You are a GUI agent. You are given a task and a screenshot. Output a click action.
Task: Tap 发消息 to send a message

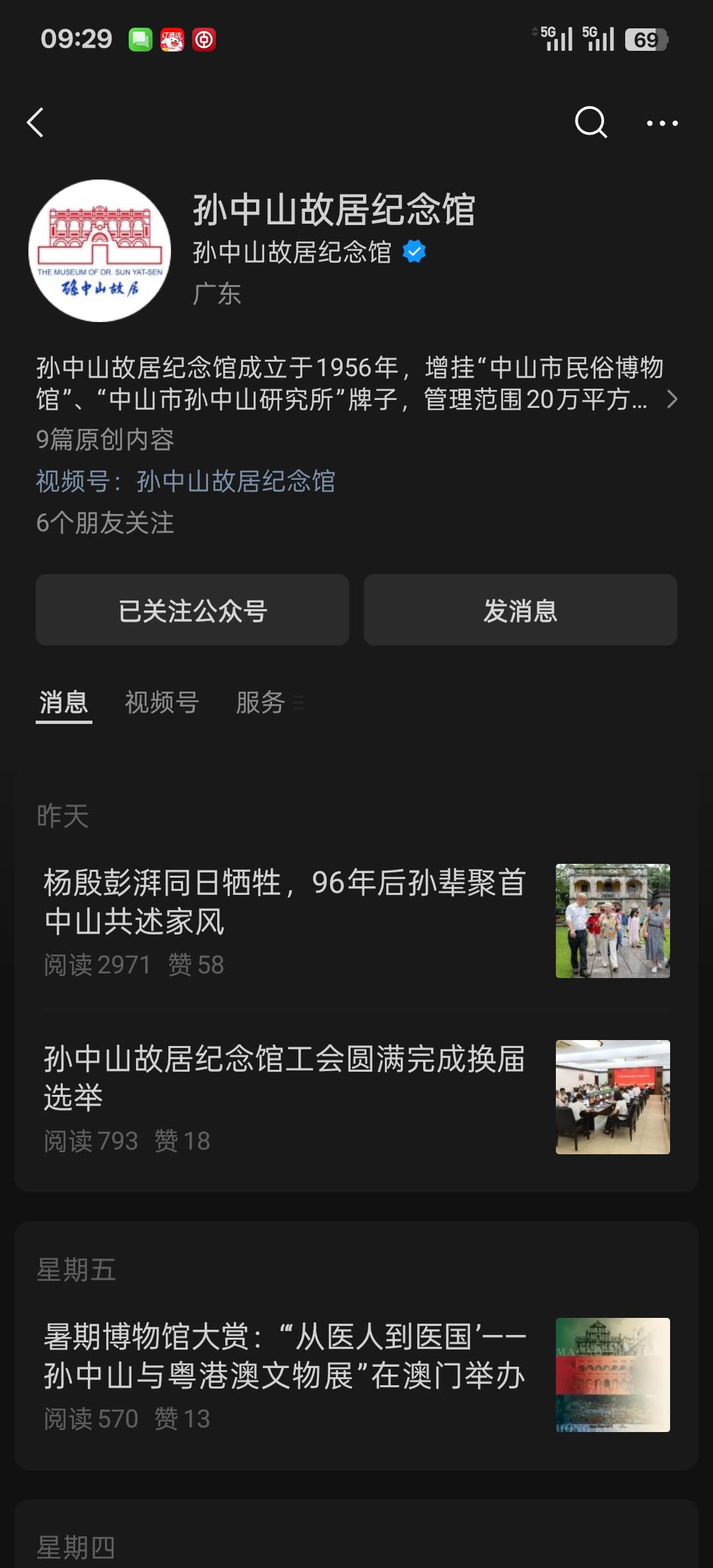520,610
